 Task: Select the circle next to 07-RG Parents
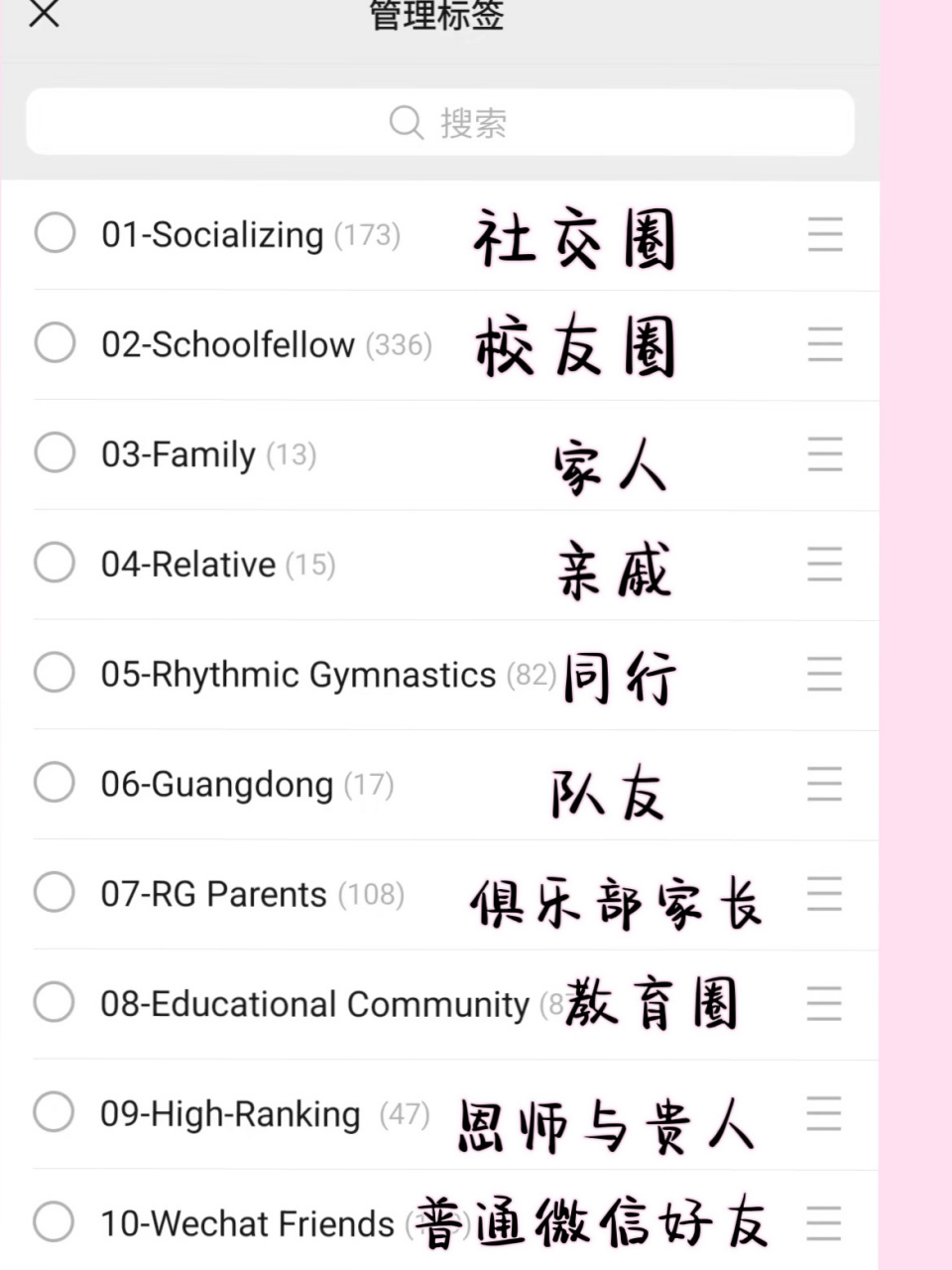click(x=55, y=894)
